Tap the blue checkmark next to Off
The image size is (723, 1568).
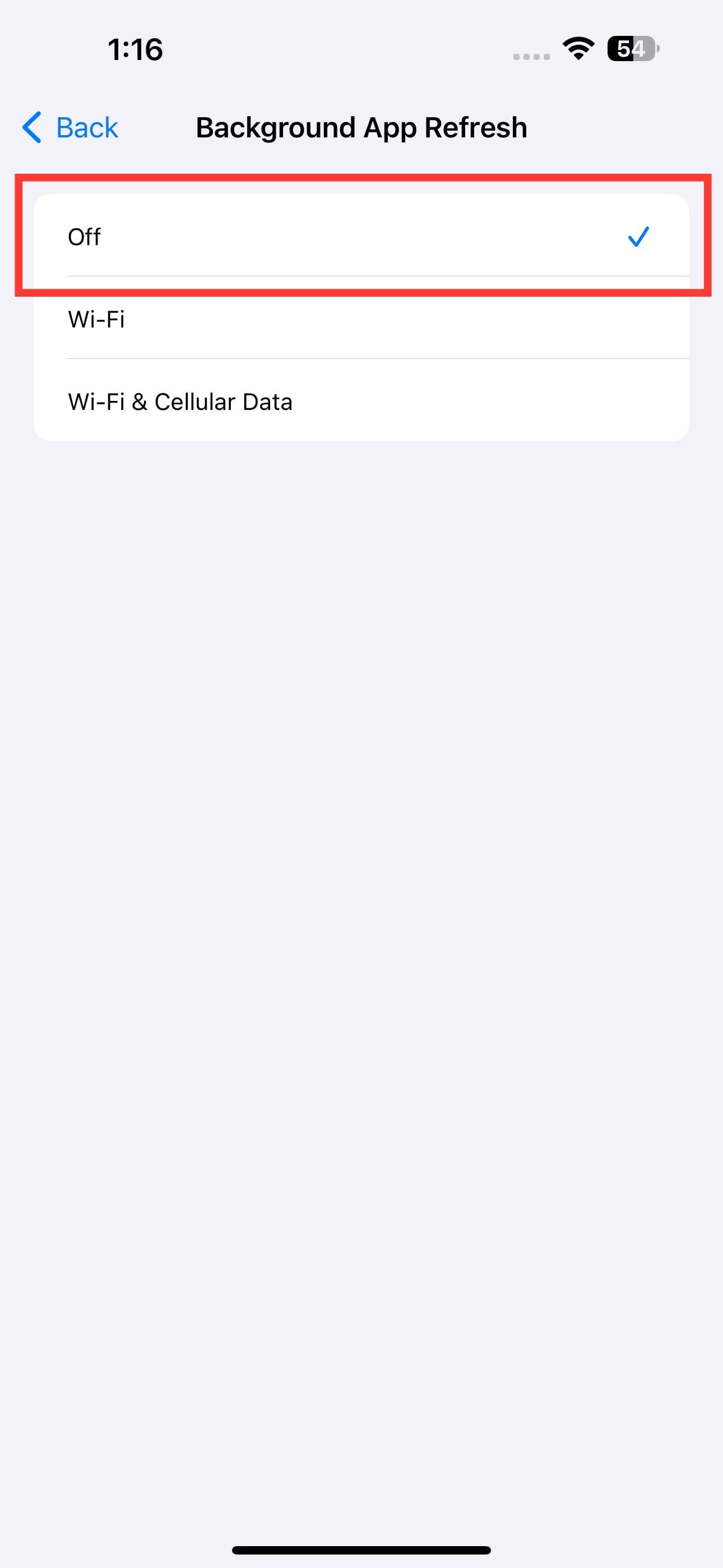pyautogui.click(x=638, y=237)
